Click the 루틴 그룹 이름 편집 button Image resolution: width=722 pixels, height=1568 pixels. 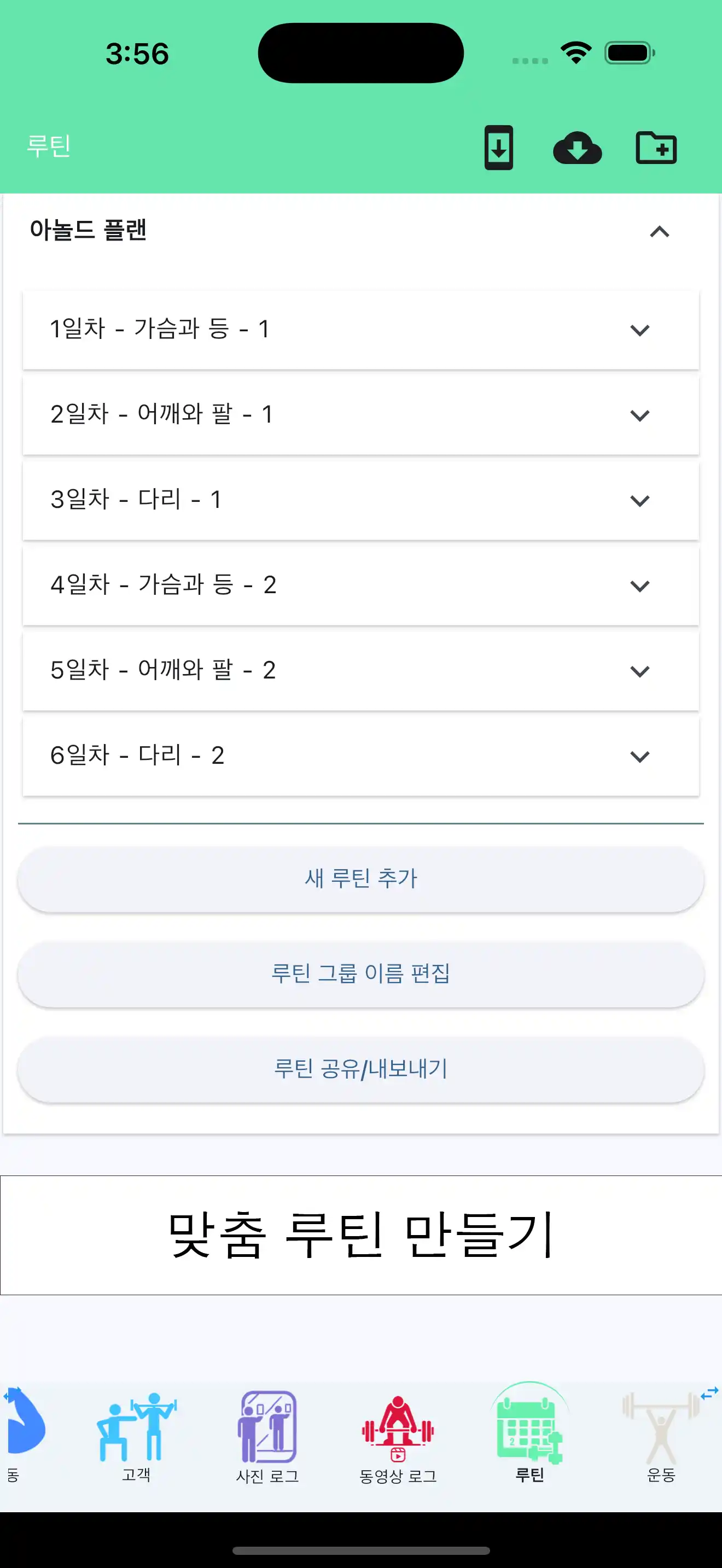(360, 974)
